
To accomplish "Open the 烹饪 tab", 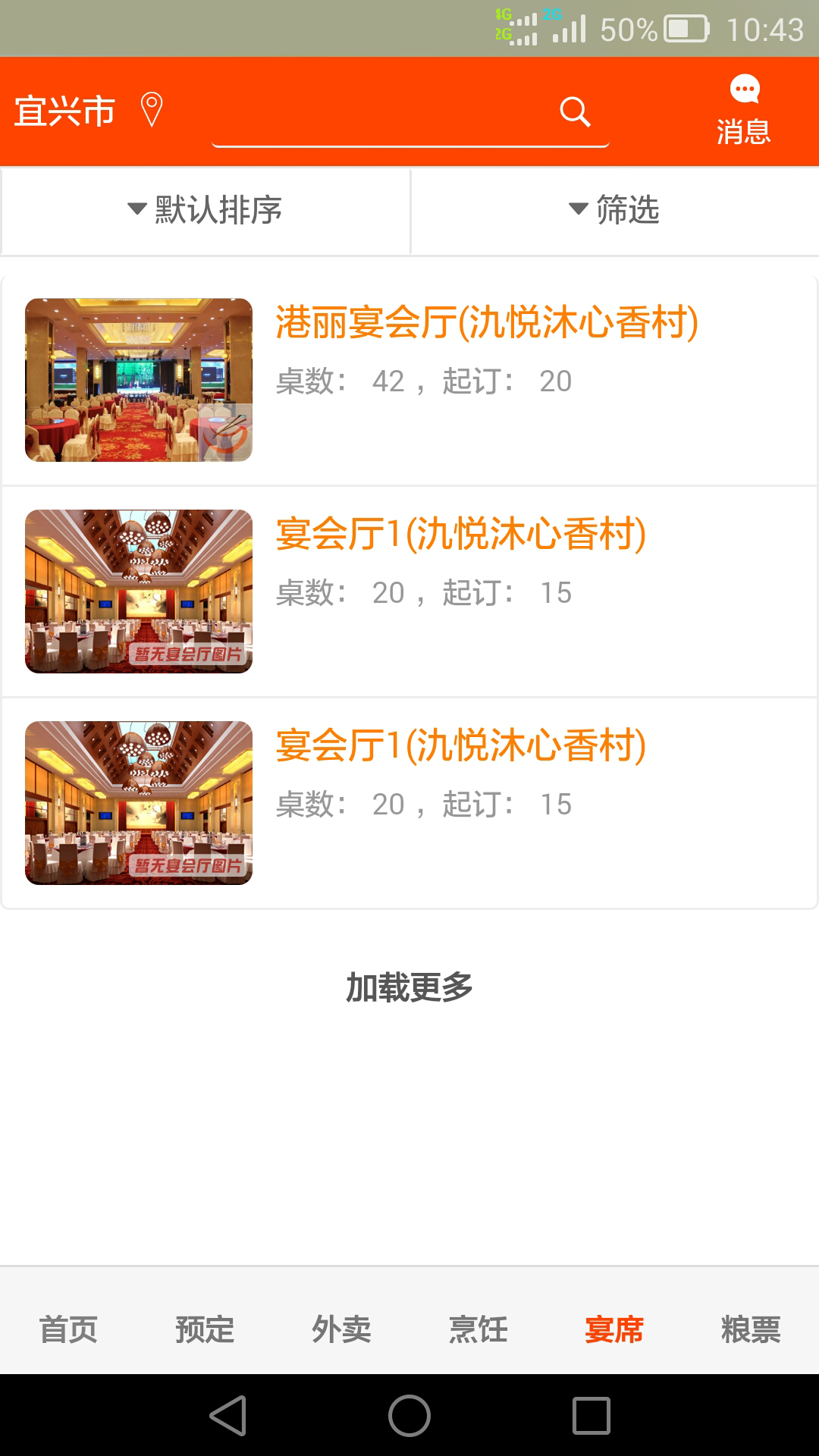I will tap(478, 1329).
